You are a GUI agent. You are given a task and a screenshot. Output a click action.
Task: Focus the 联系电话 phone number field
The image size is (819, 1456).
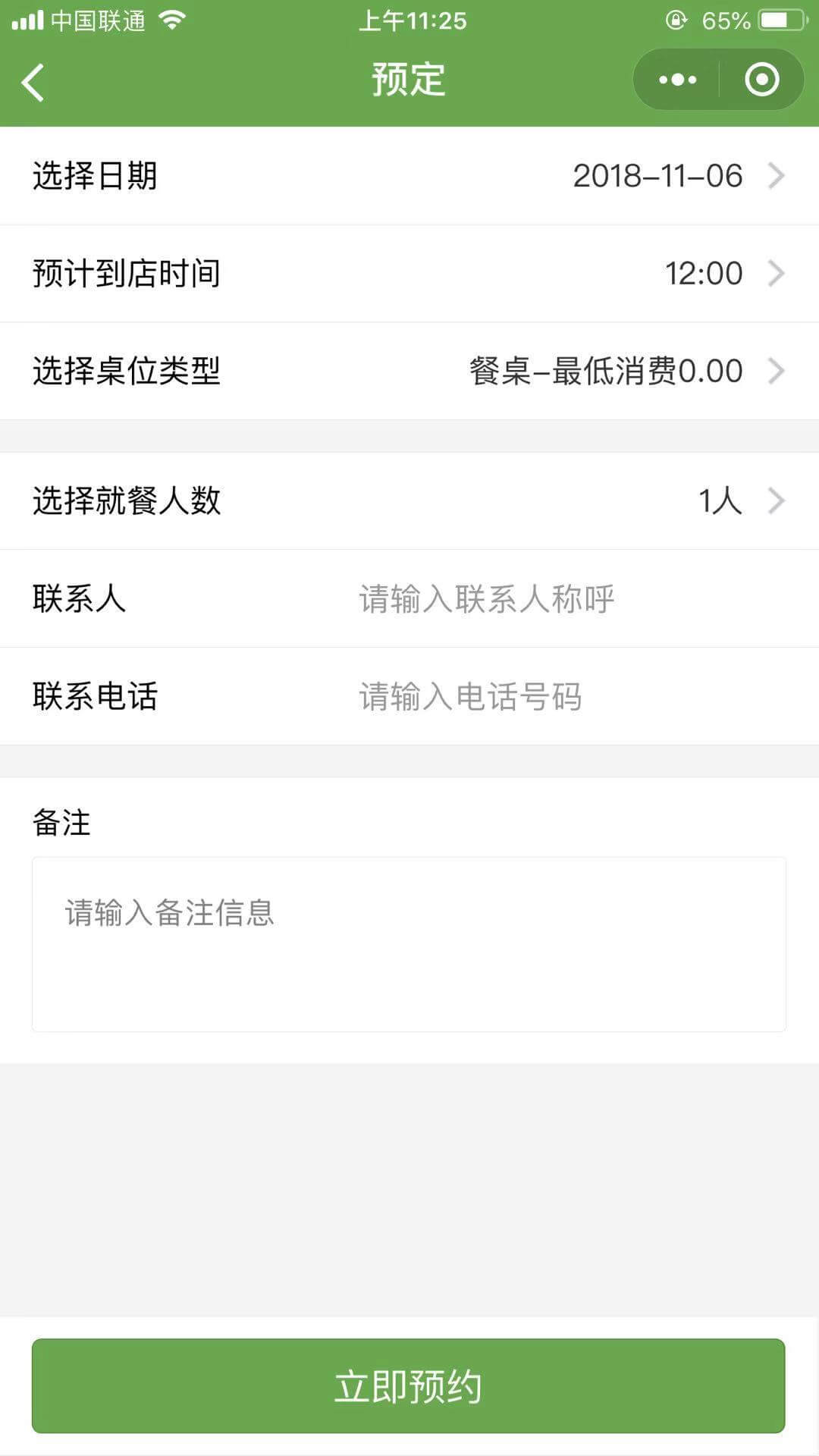[x=561, y=697]
